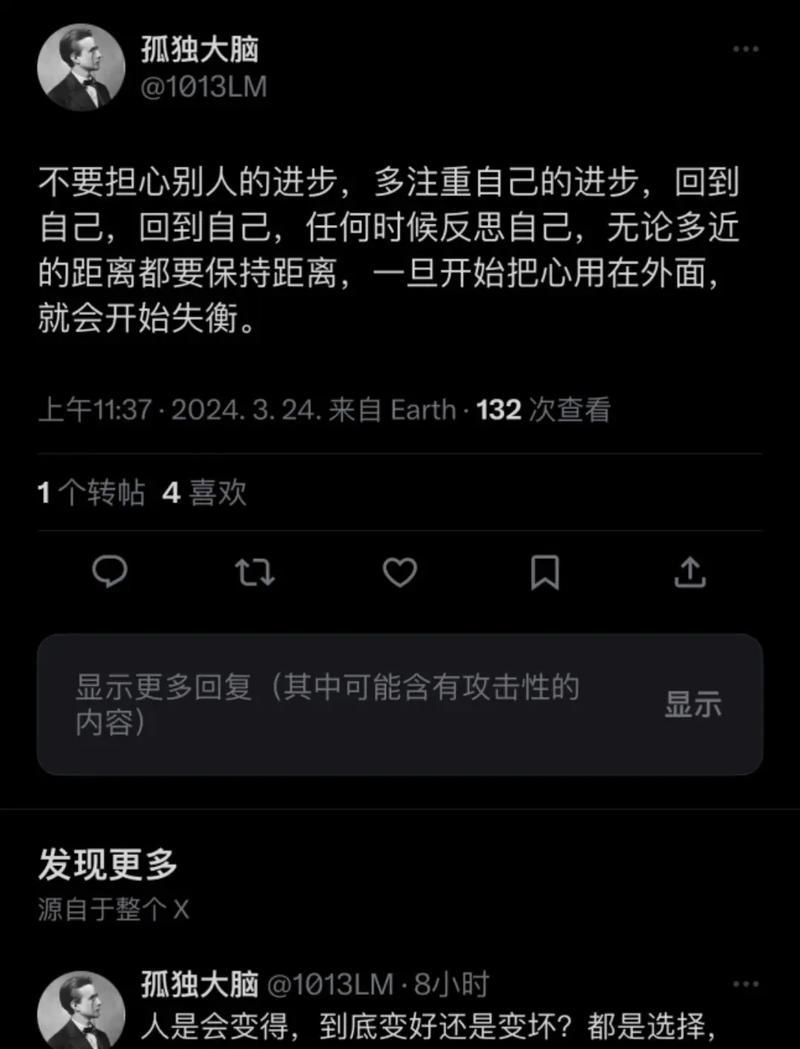
Task: Tap 显示 to show more replies
Action: 692,704
